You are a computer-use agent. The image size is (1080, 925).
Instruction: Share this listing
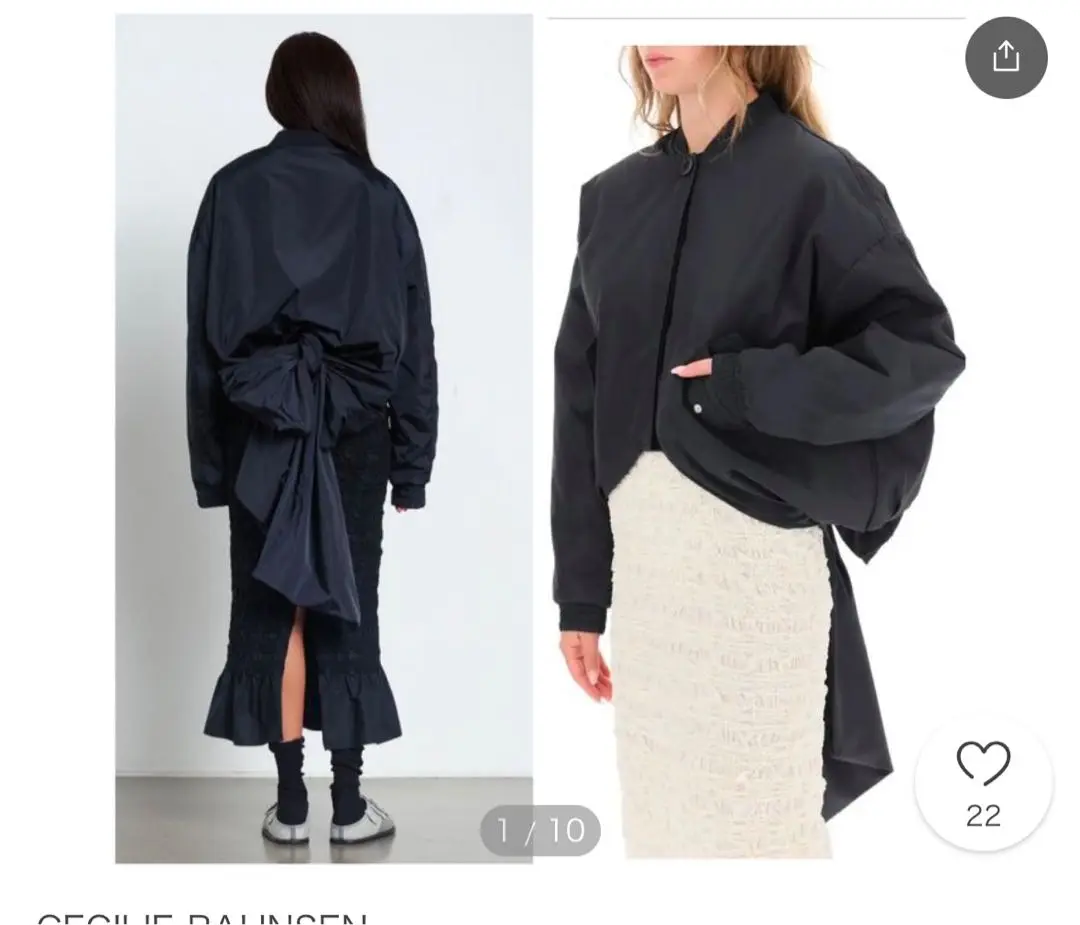pos(1005,57)
